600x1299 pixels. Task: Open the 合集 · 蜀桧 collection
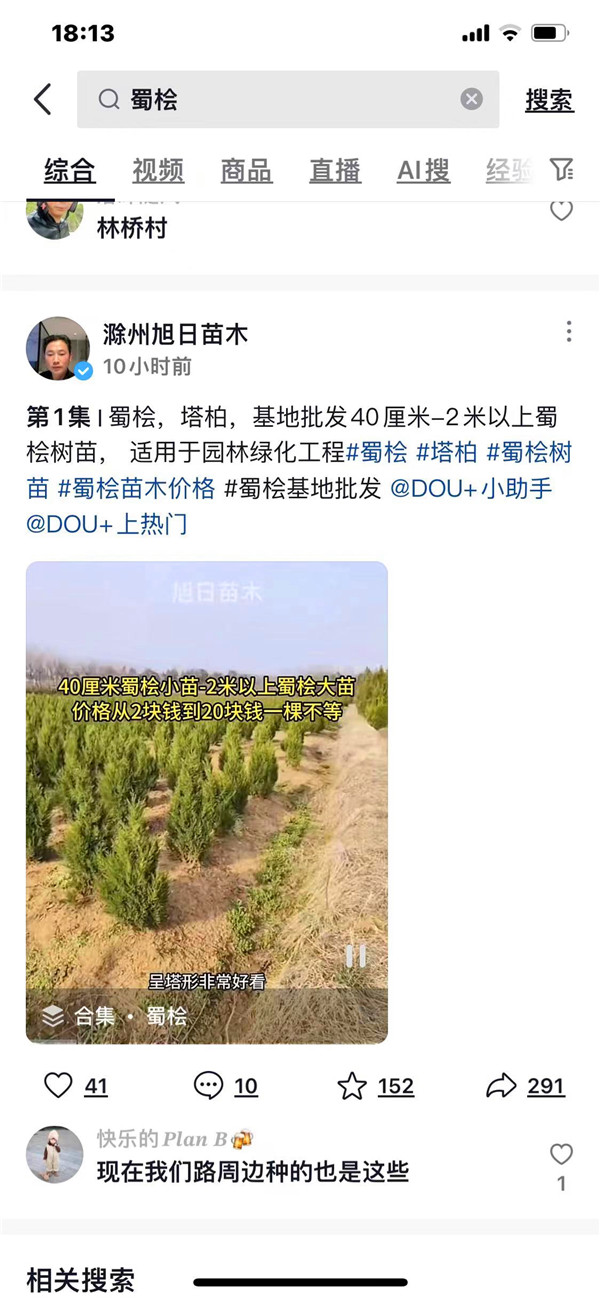point(114,1016)
